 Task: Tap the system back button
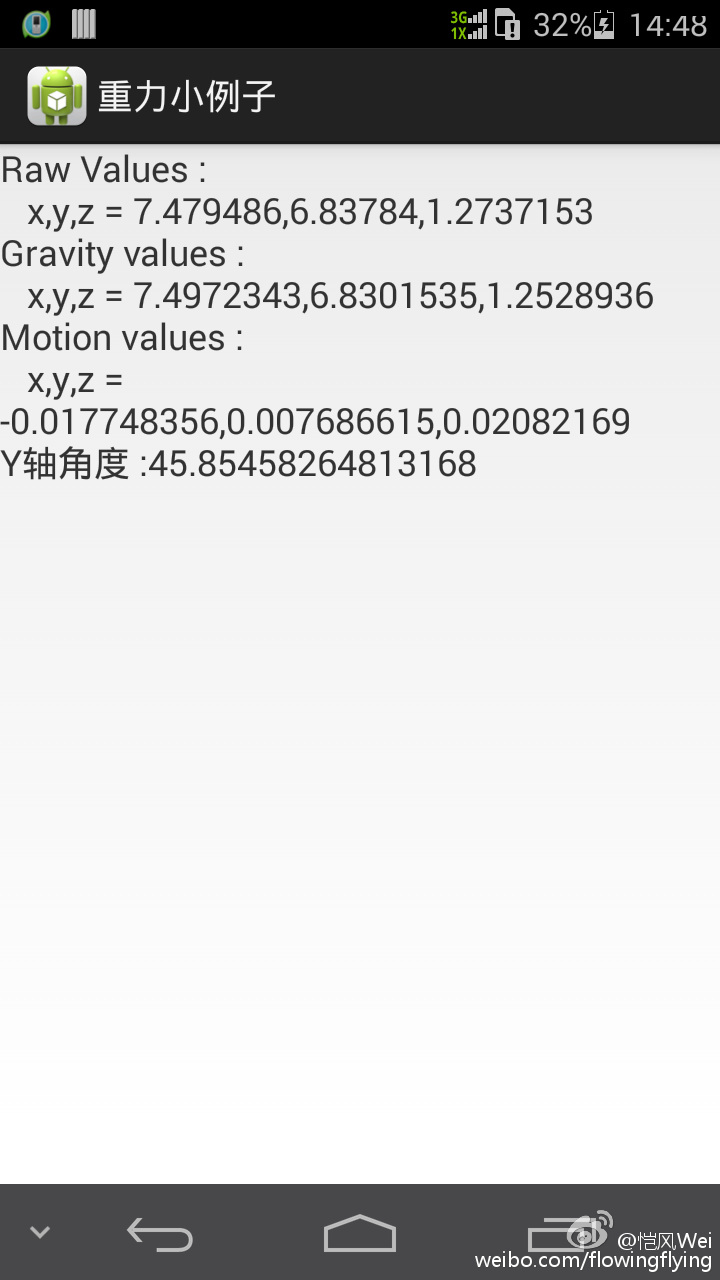point(160,1235)
